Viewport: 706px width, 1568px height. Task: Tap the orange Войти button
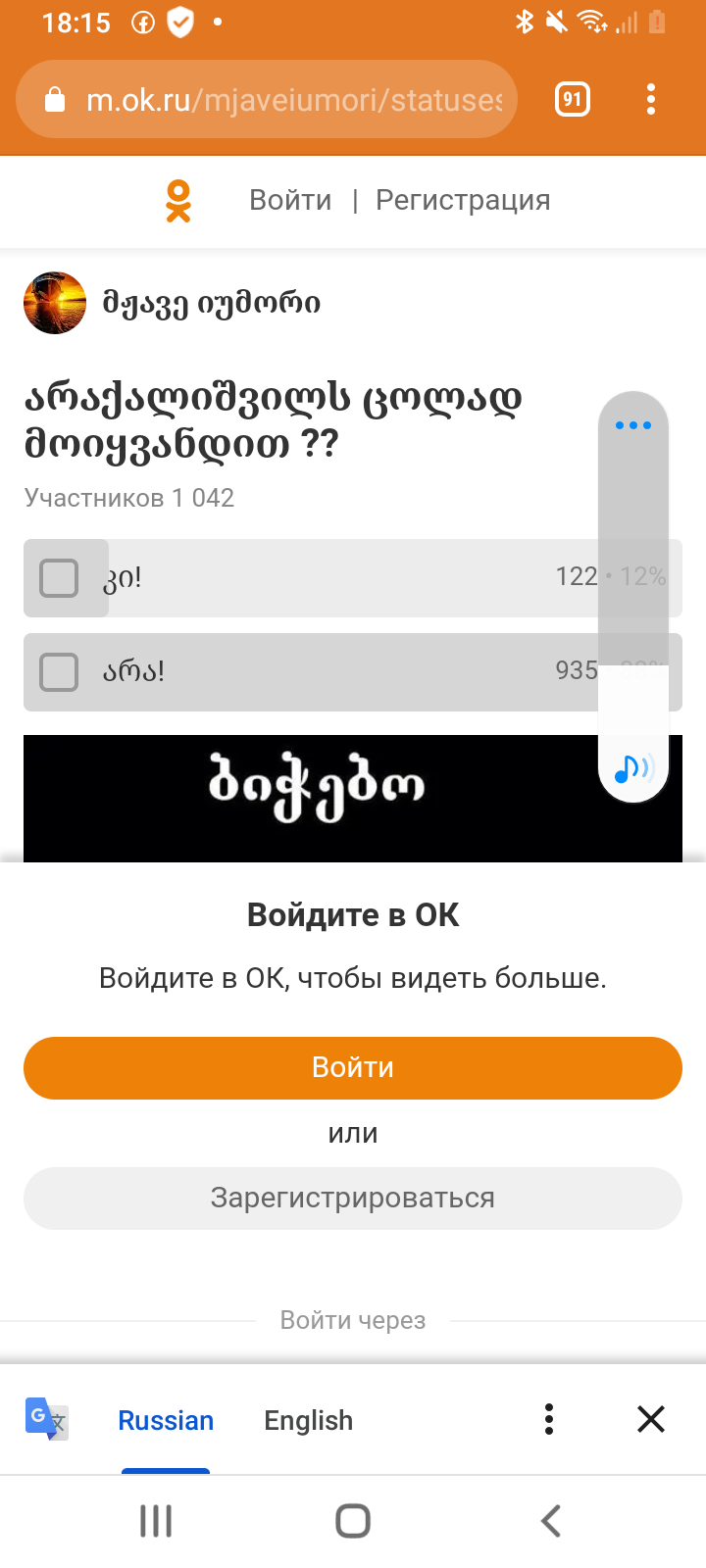click(353, 1067)
